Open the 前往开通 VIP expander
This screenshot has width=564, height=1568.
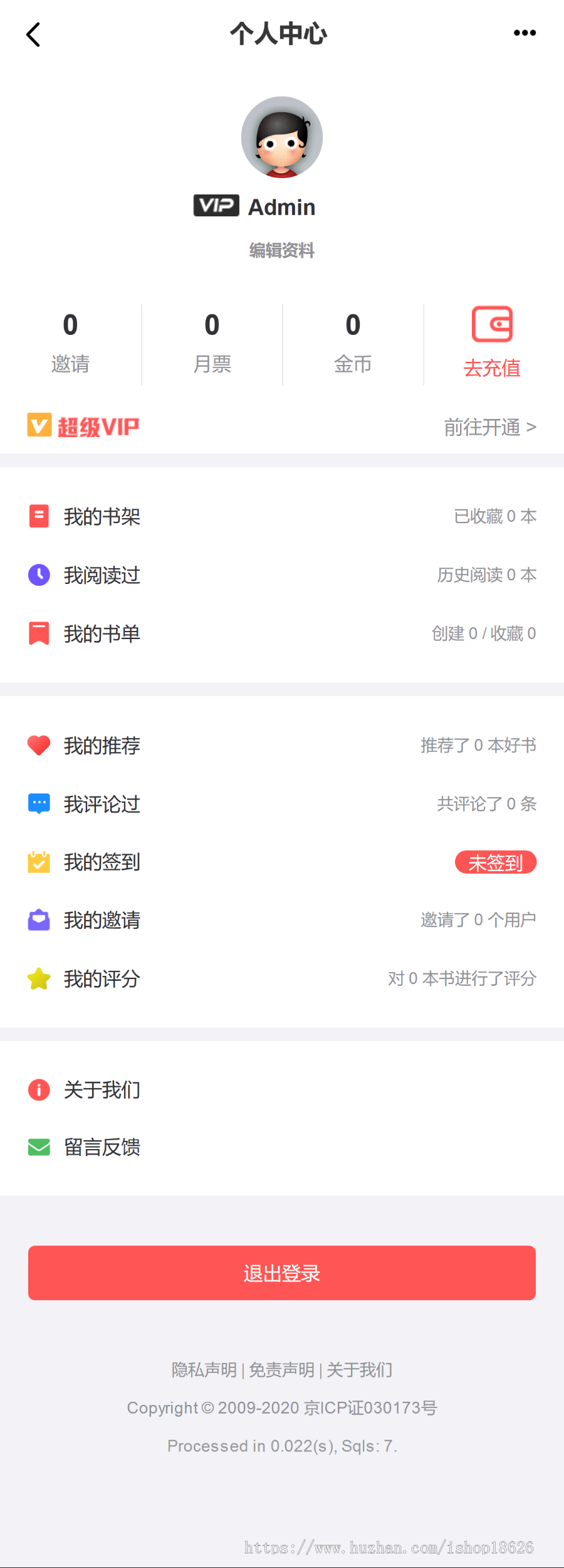pyautogui.click(x=491, y=426)
